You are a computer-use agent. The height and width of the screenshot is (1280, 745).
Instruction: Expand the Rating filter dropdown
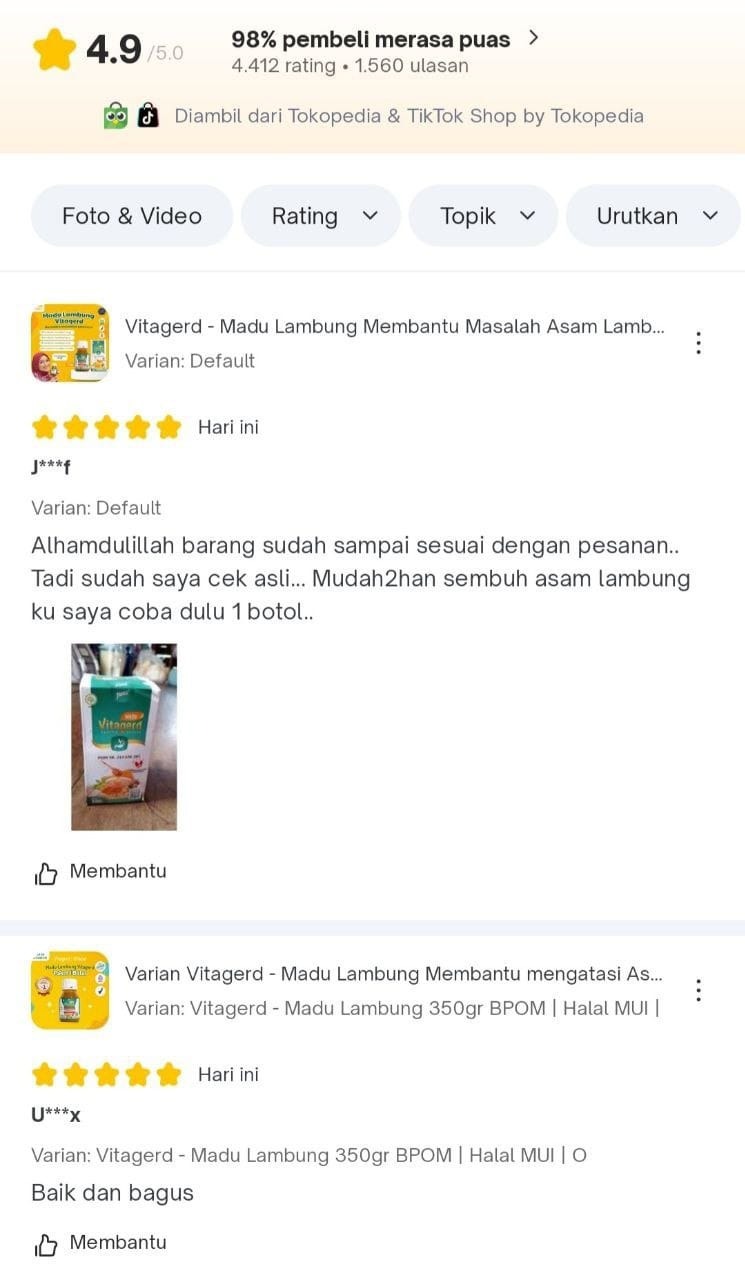[321, 216]
